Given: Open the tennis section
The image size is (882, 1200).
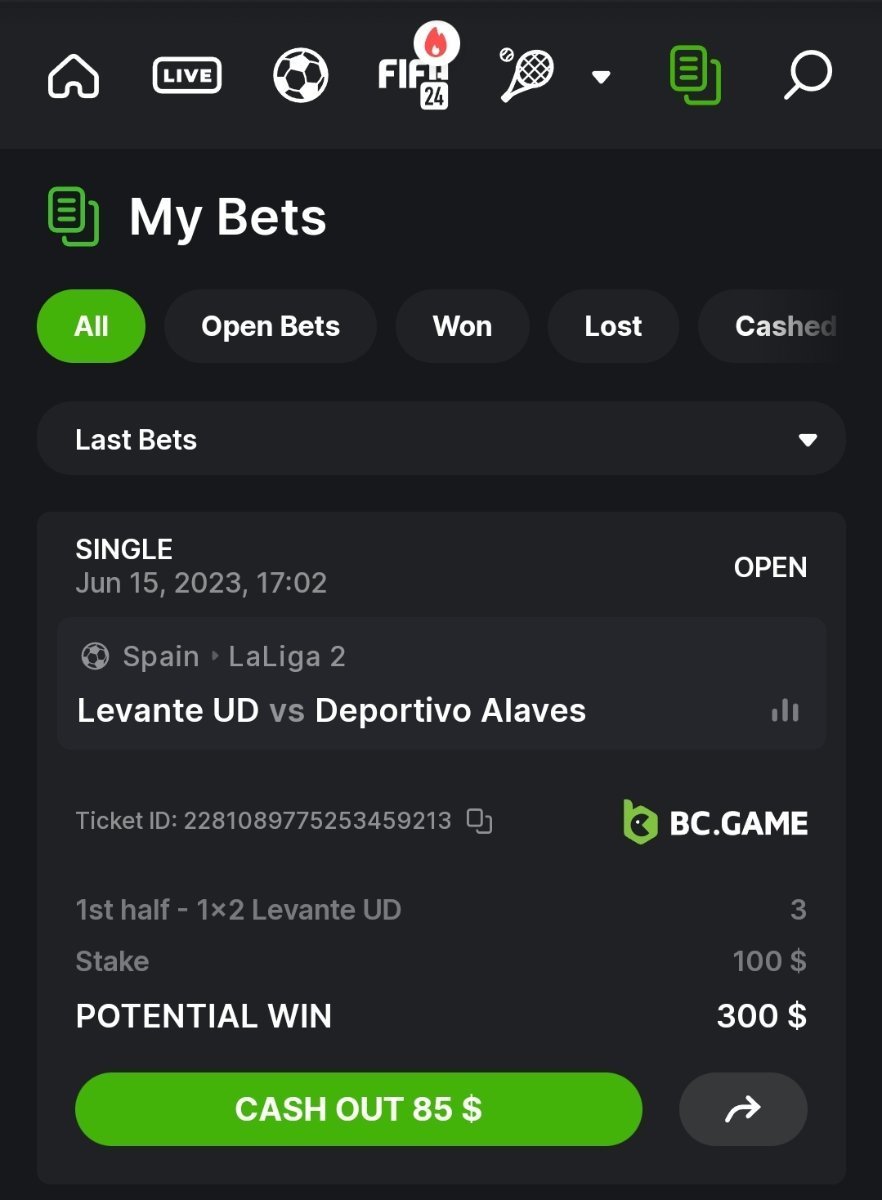Looking at the screenshot, I should click(527, 75).
